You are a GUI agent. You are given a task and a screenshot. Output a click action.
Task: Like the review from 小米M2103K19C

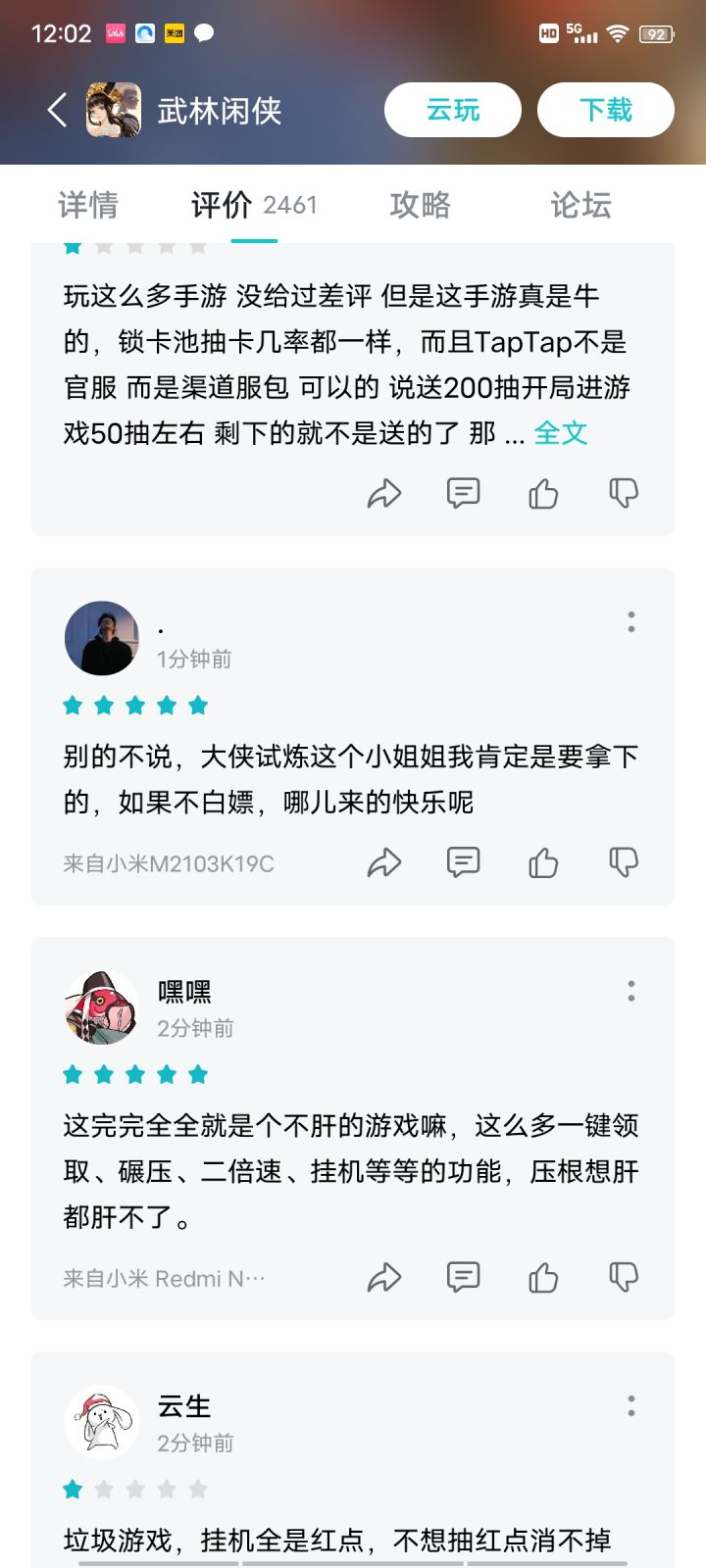[x=543, y=862]
